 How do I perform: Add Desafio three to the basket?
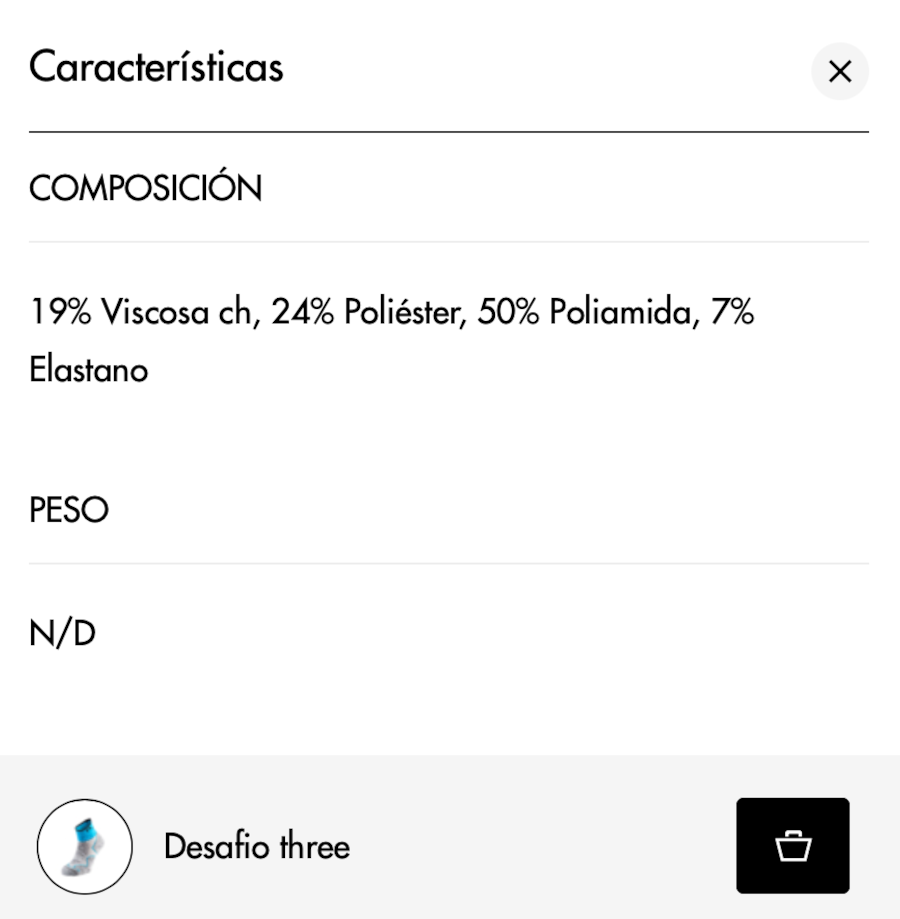(x=792, y=846)
